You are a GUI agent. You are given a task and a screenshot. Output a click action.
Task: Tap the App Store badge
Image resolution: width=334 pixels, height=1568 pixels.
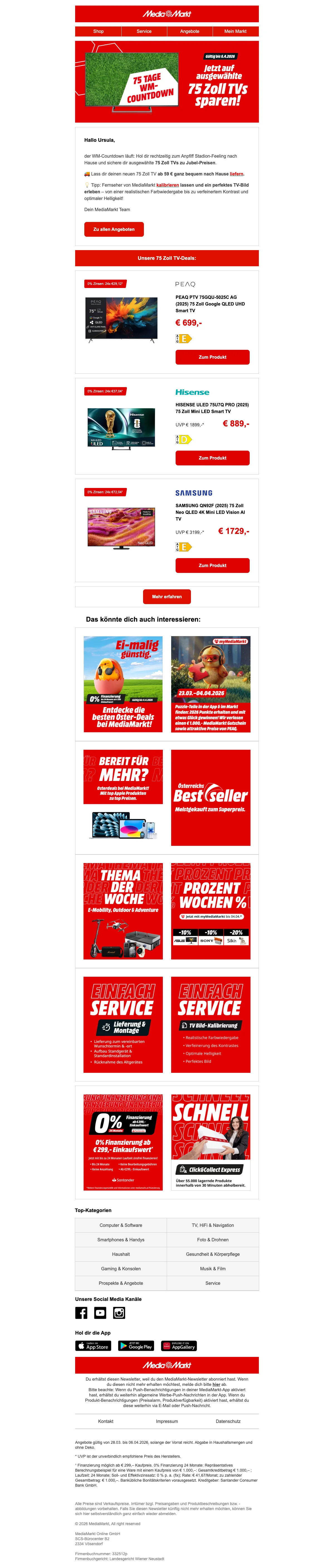tap(93, 1346)
